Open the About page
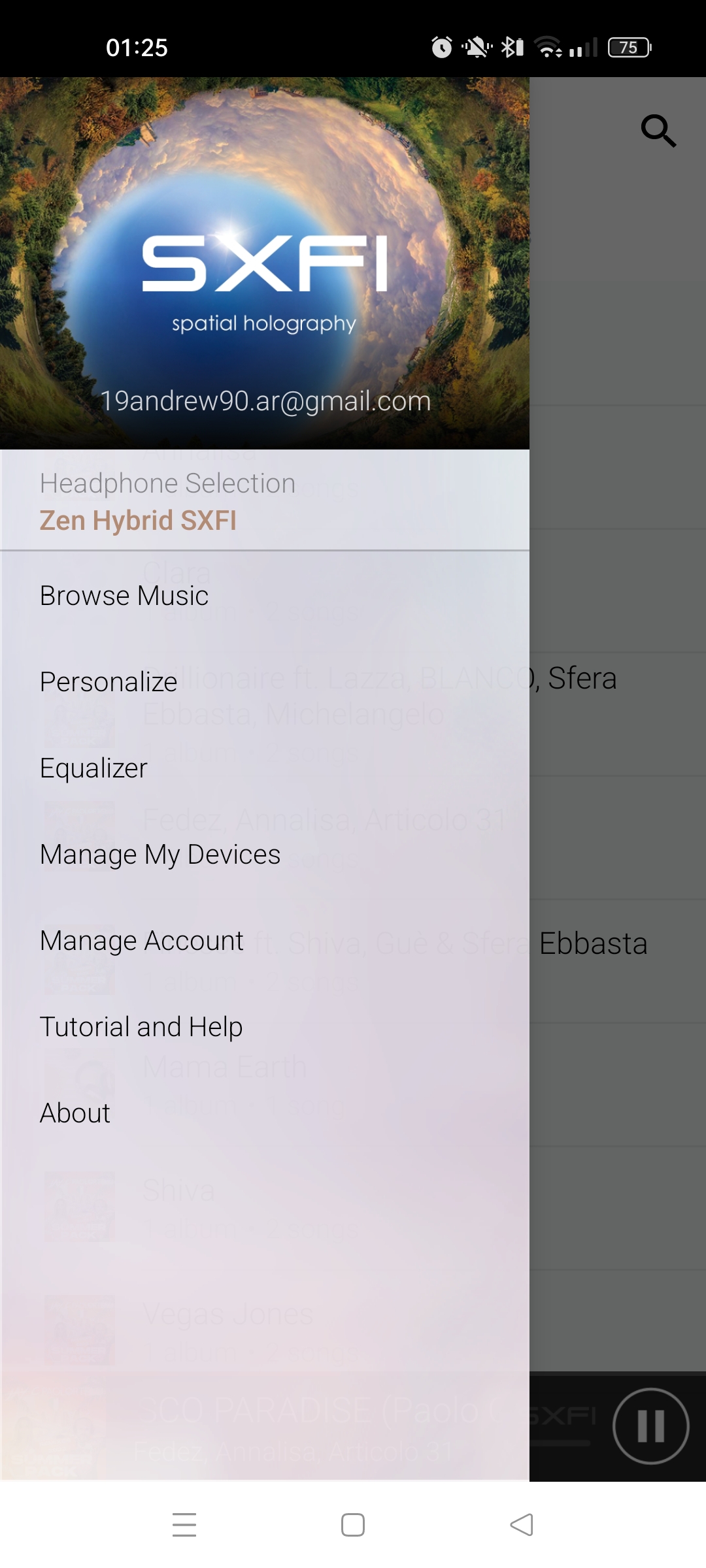 265,1113
